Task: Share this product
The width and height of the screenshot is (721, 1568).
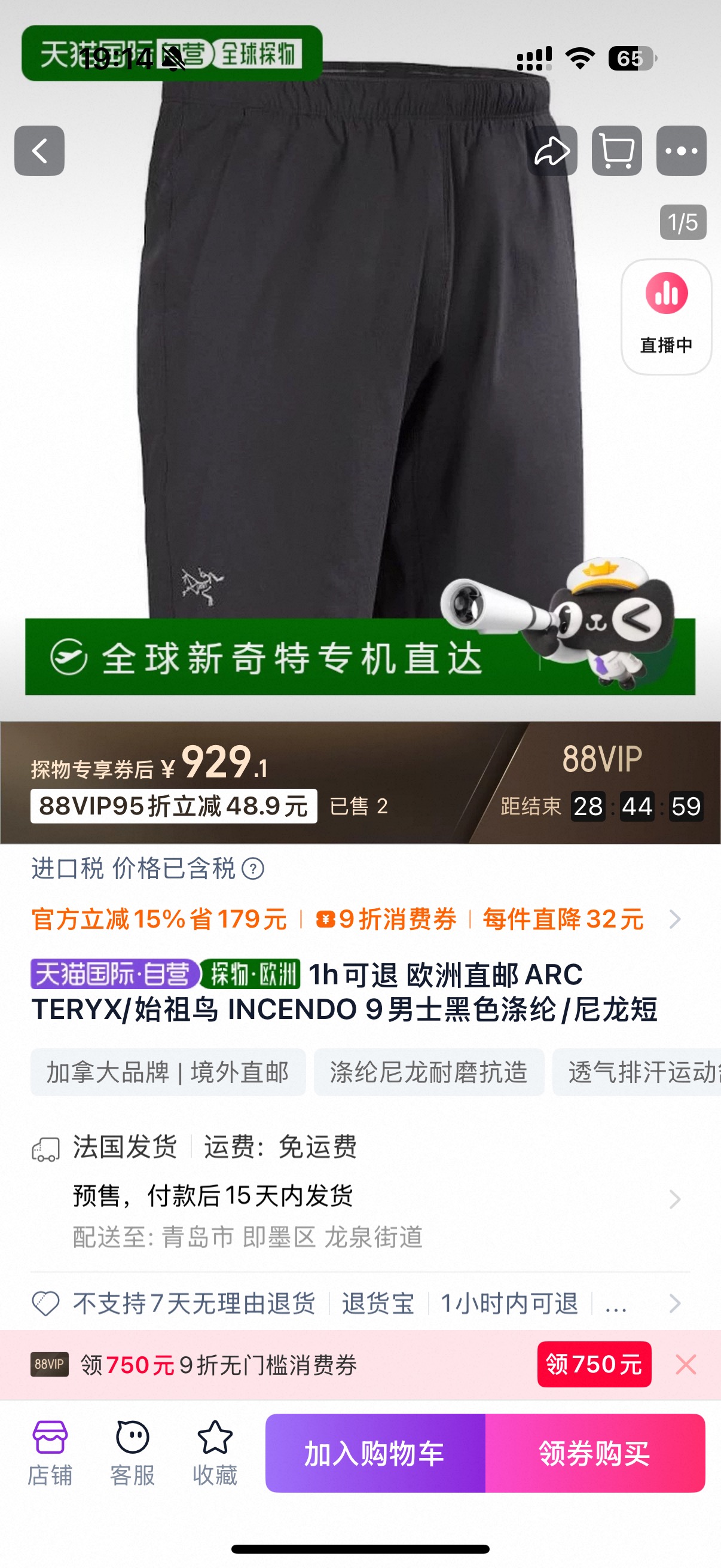Action: [552, 151]
